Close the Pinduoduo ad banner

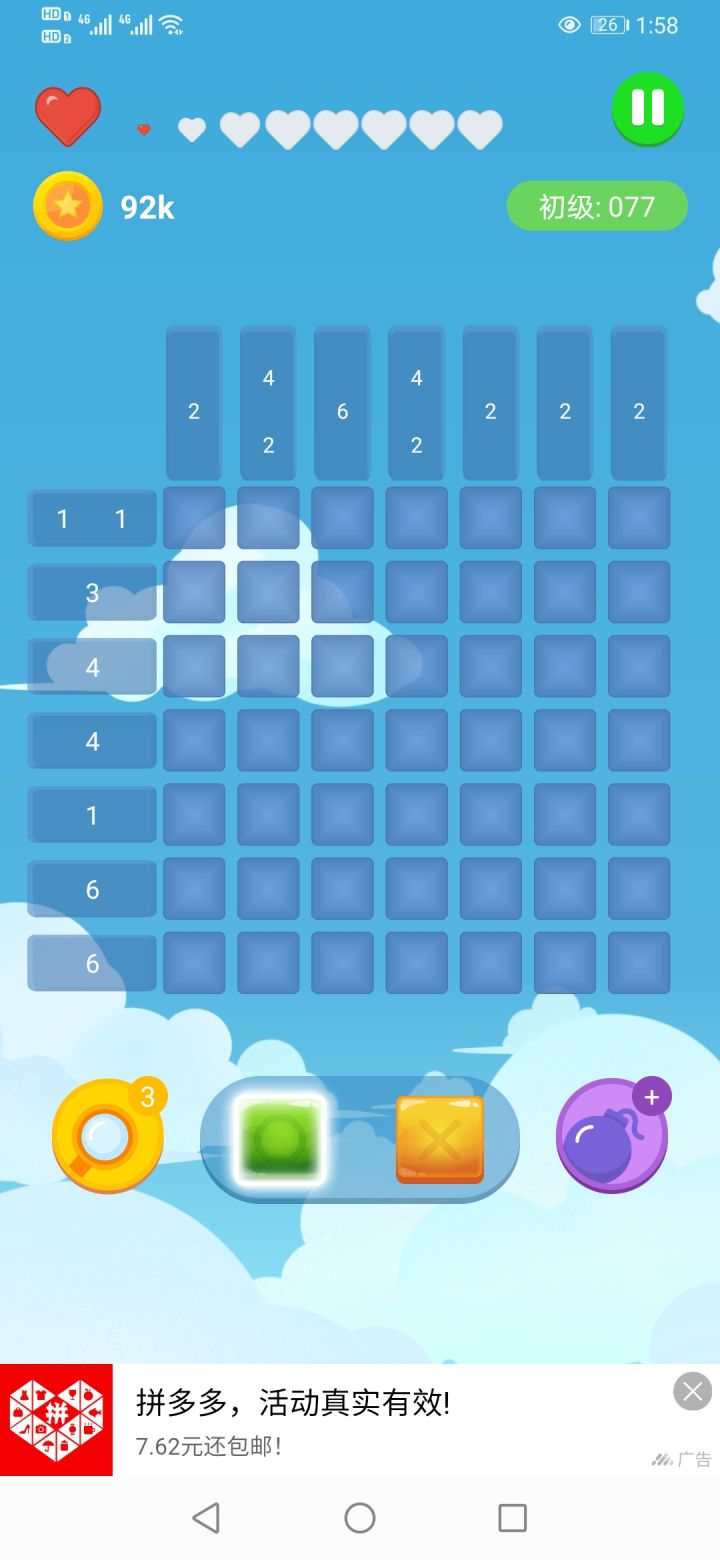pos(692,1391)
